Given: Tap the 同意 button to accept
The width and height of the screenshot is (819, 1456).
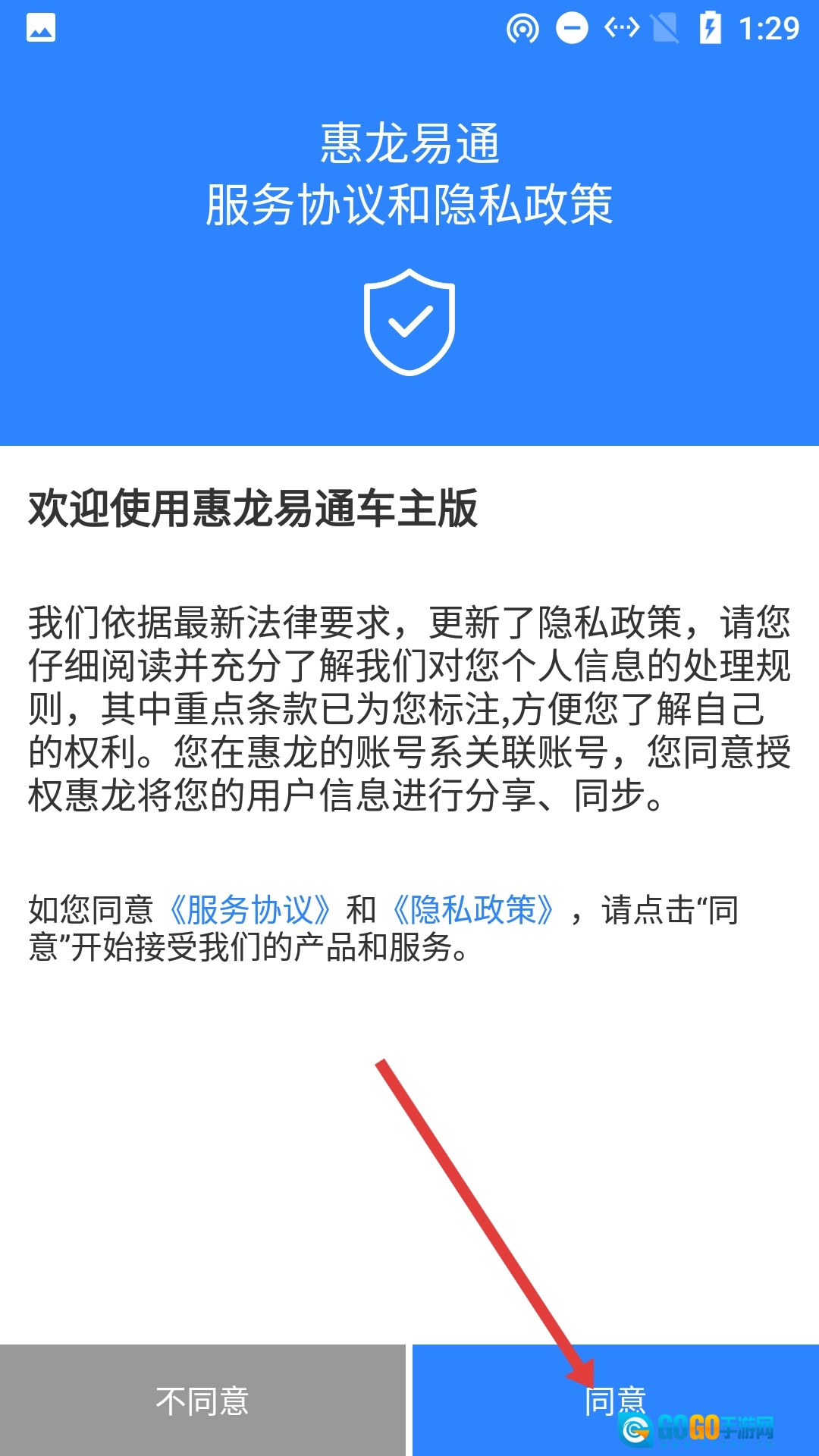Looking at the screenshot, I should 615,1400.
